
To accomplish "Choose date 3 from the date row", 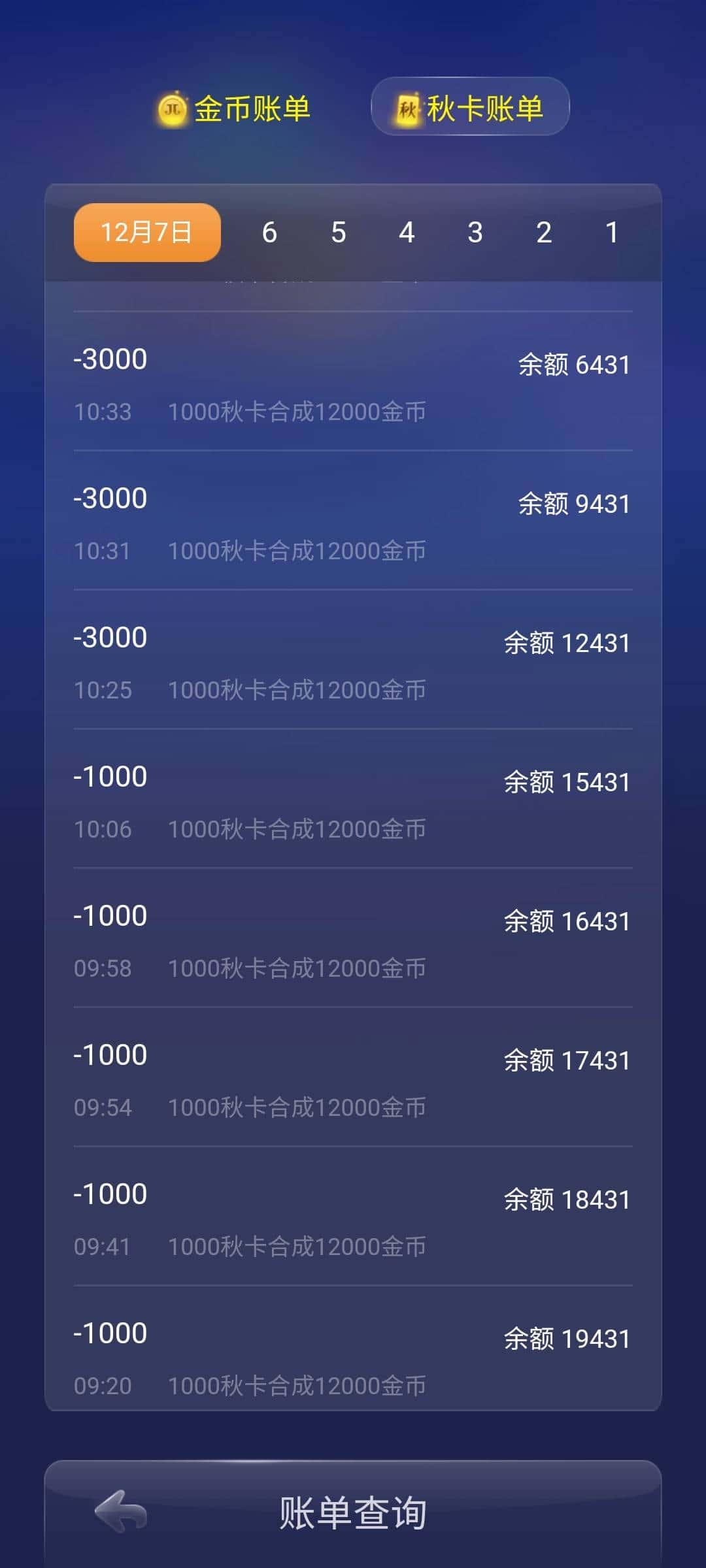I will pyautogui.click(x=475, y=232).
